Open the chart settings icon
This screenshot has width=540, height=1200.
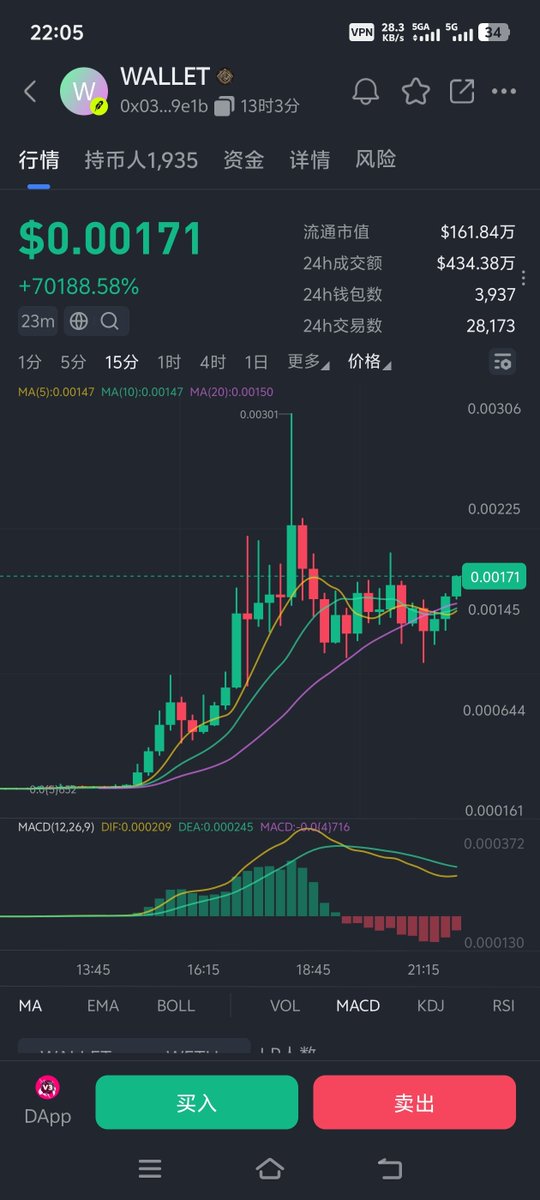502,362
